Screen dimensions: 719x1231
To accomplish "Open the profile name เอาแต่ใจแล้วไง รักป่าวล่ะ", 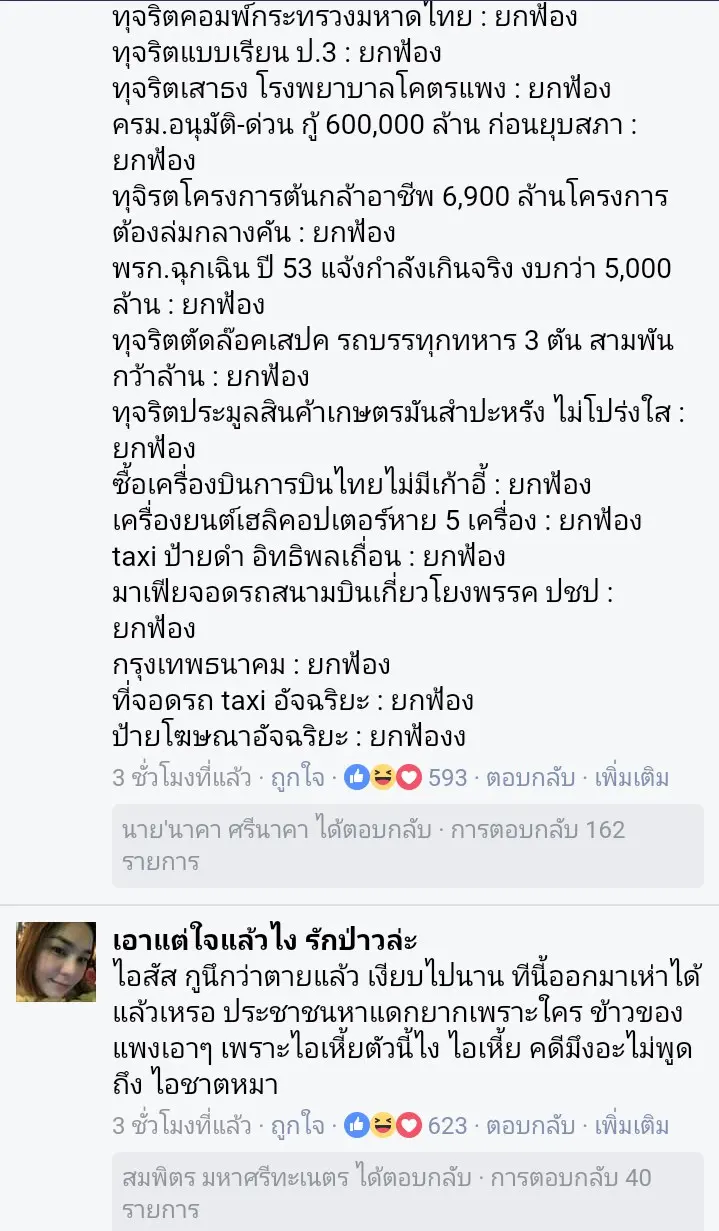I will coord(265,940).
